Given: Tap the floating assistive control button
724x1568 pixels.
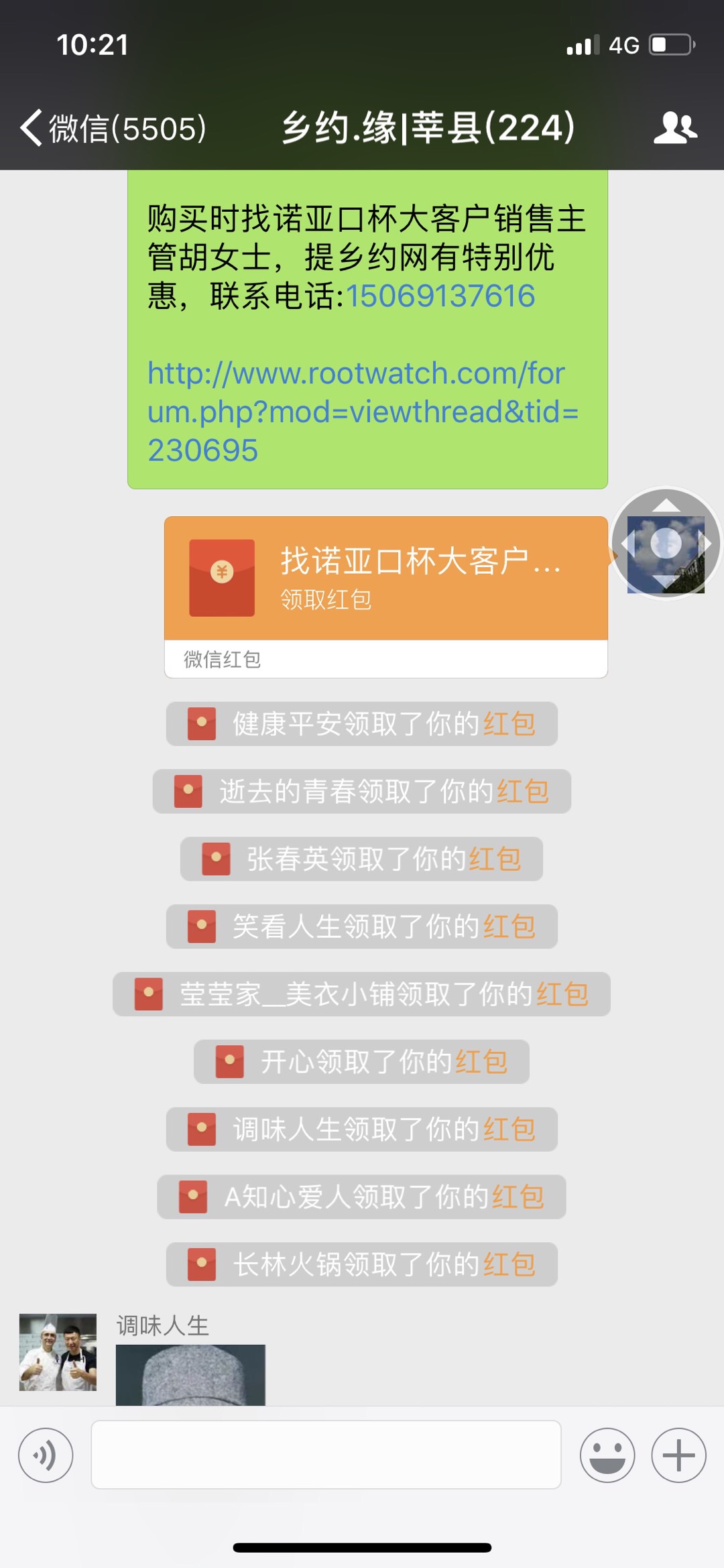Looking at the screenshot, I should coord(666,543).
